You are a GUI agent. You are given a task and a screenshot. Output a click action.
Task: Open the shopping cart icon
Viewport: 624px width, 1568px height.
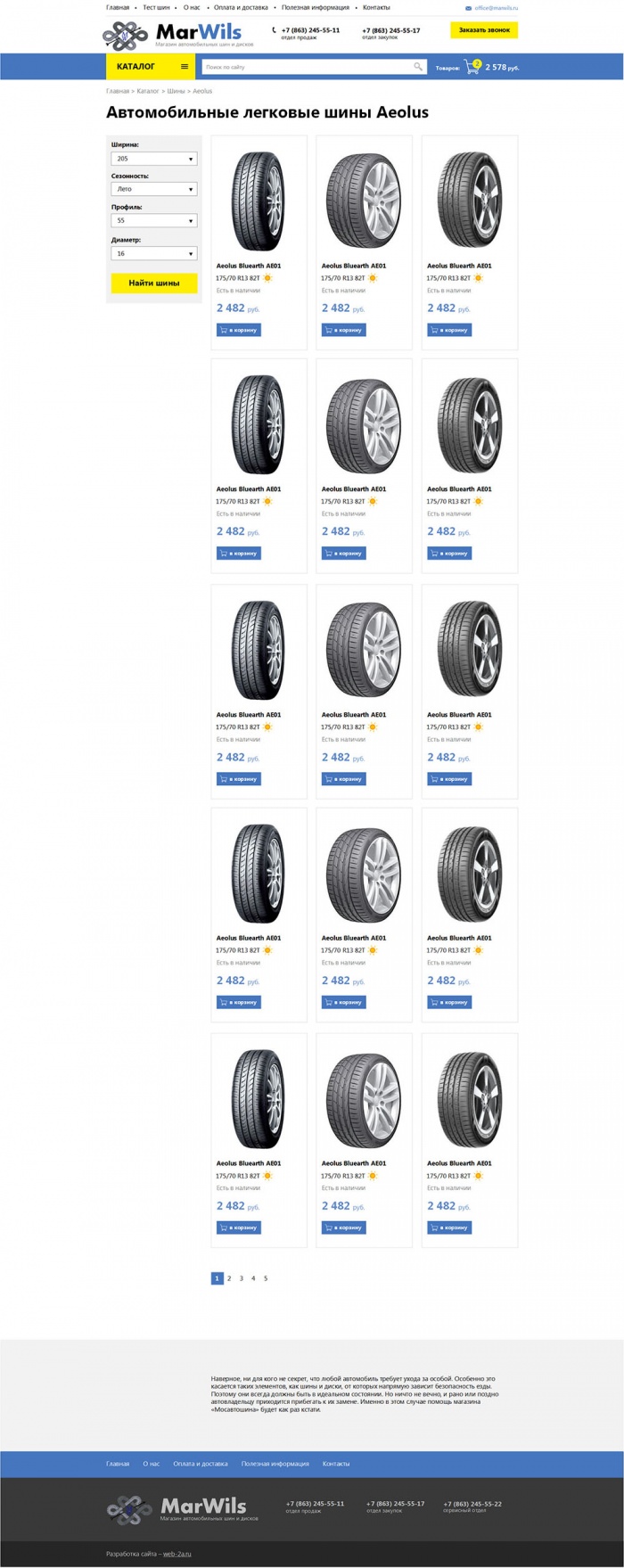click(472, 67)
